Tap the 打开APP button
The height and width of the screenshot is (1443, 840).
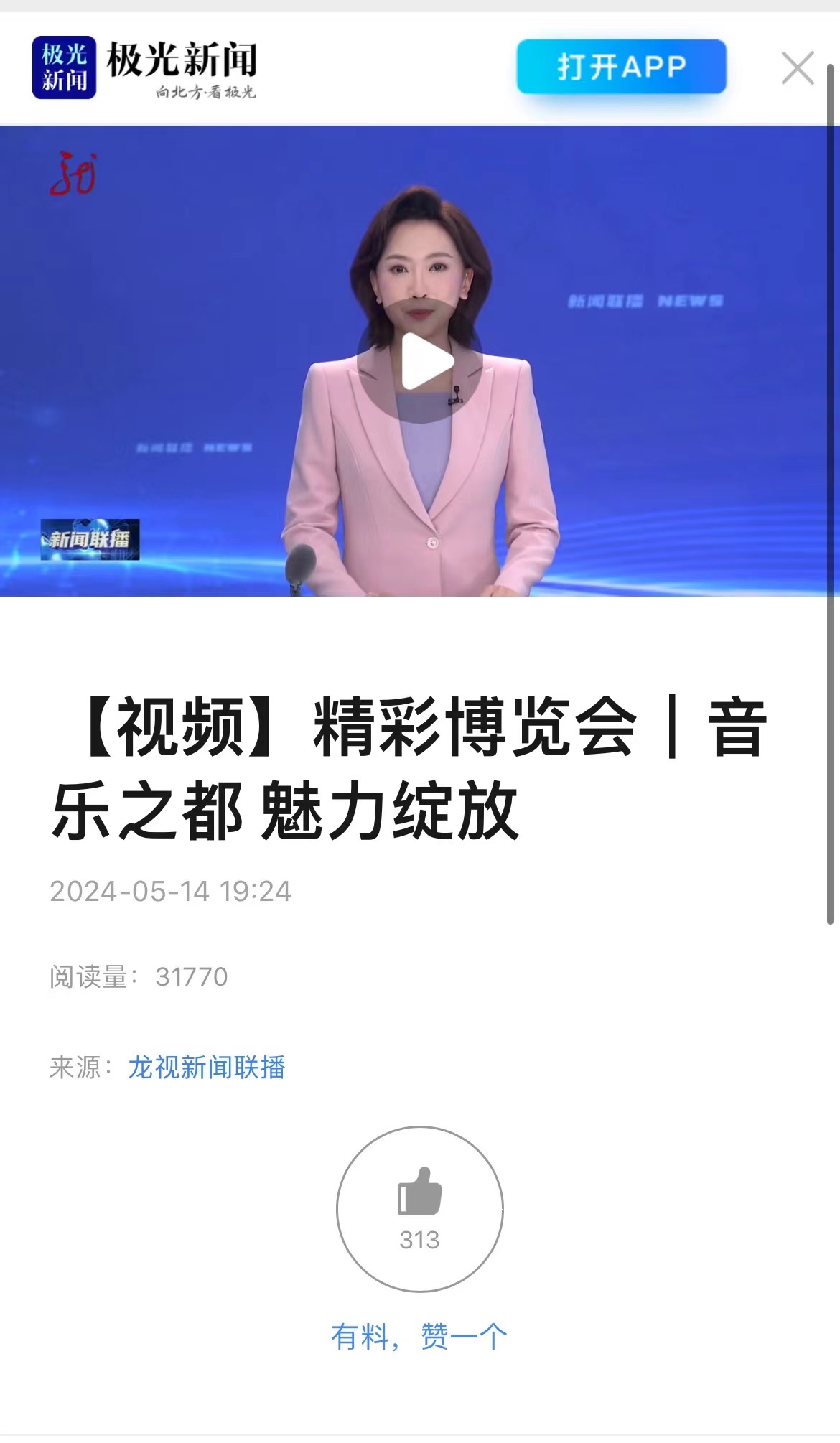(621, 67)
